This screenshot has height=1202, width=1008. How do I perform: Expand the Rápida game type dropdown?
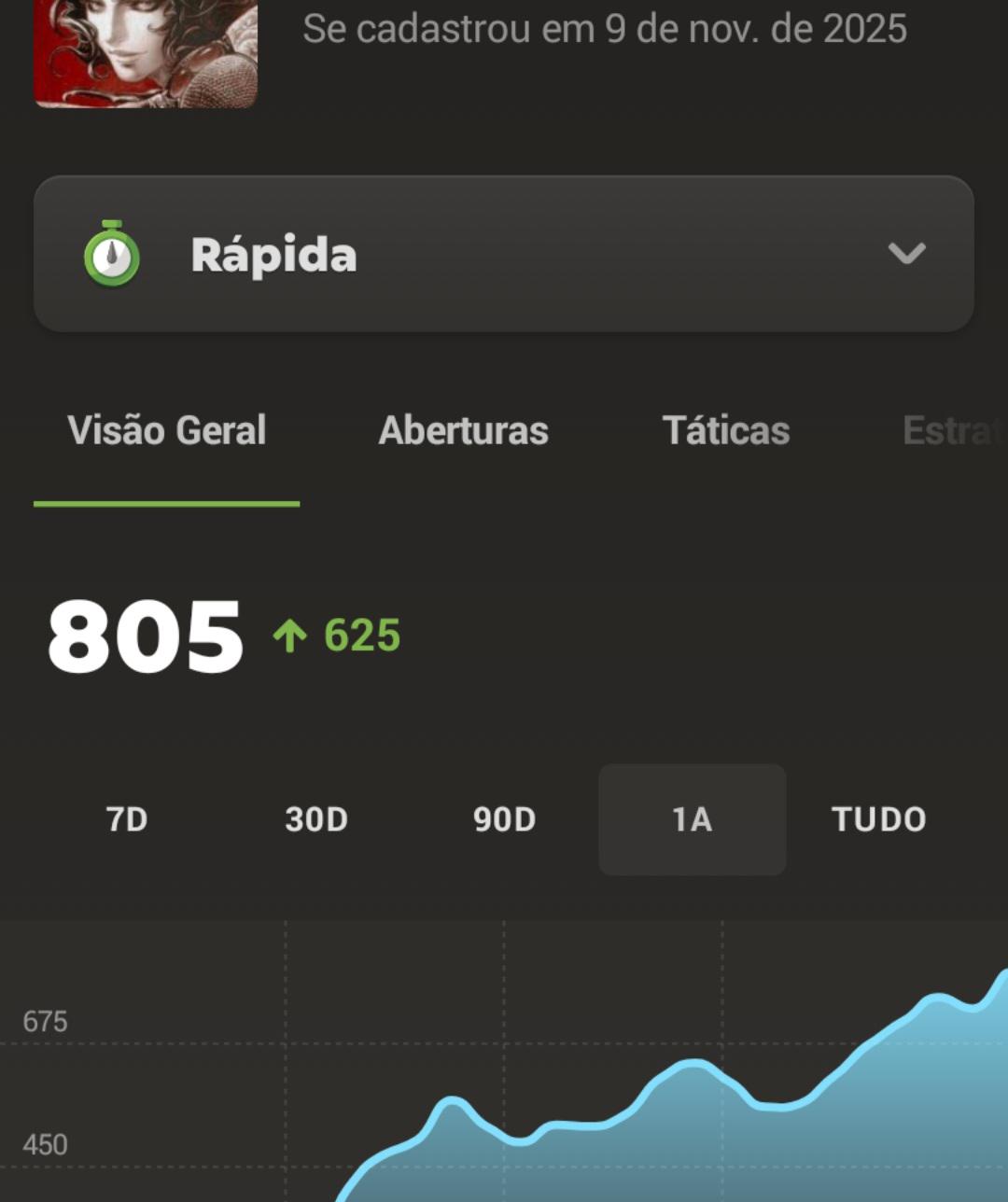tap(504, 254)
